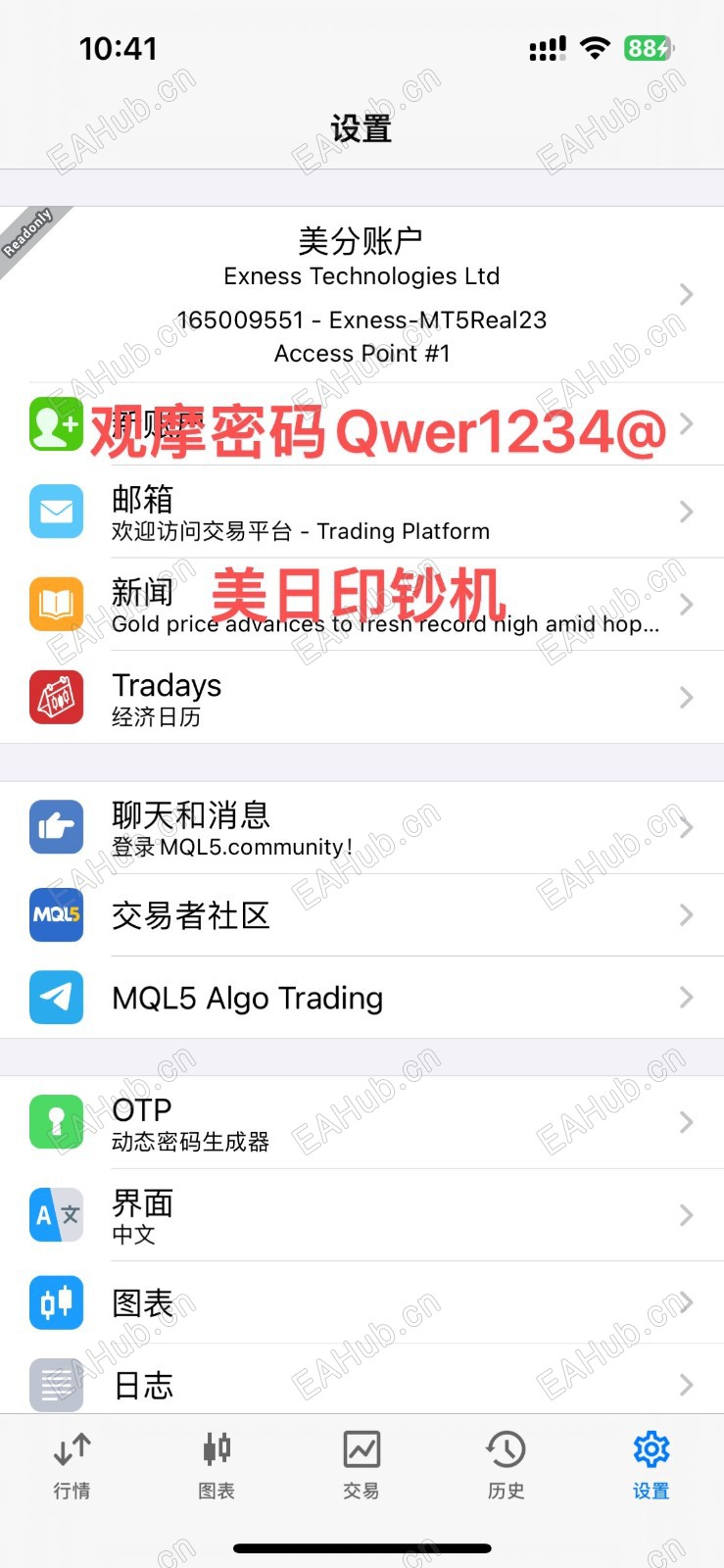Screen dimensions: 724x1568
Task: Open 聊天和消息 chat and messages
Action: coord(362,828)
